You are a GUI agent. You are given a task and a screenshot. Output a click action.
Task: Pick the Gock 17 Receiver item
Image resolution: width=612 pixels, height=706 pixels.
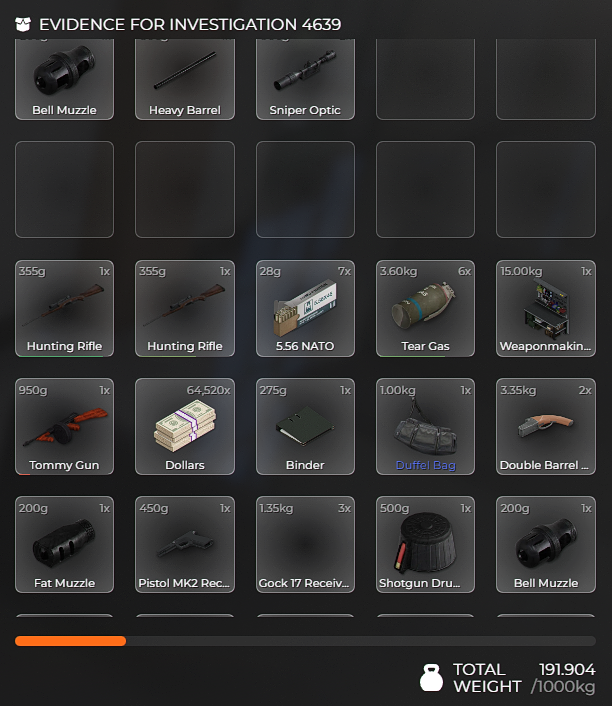tap(305, 544)
